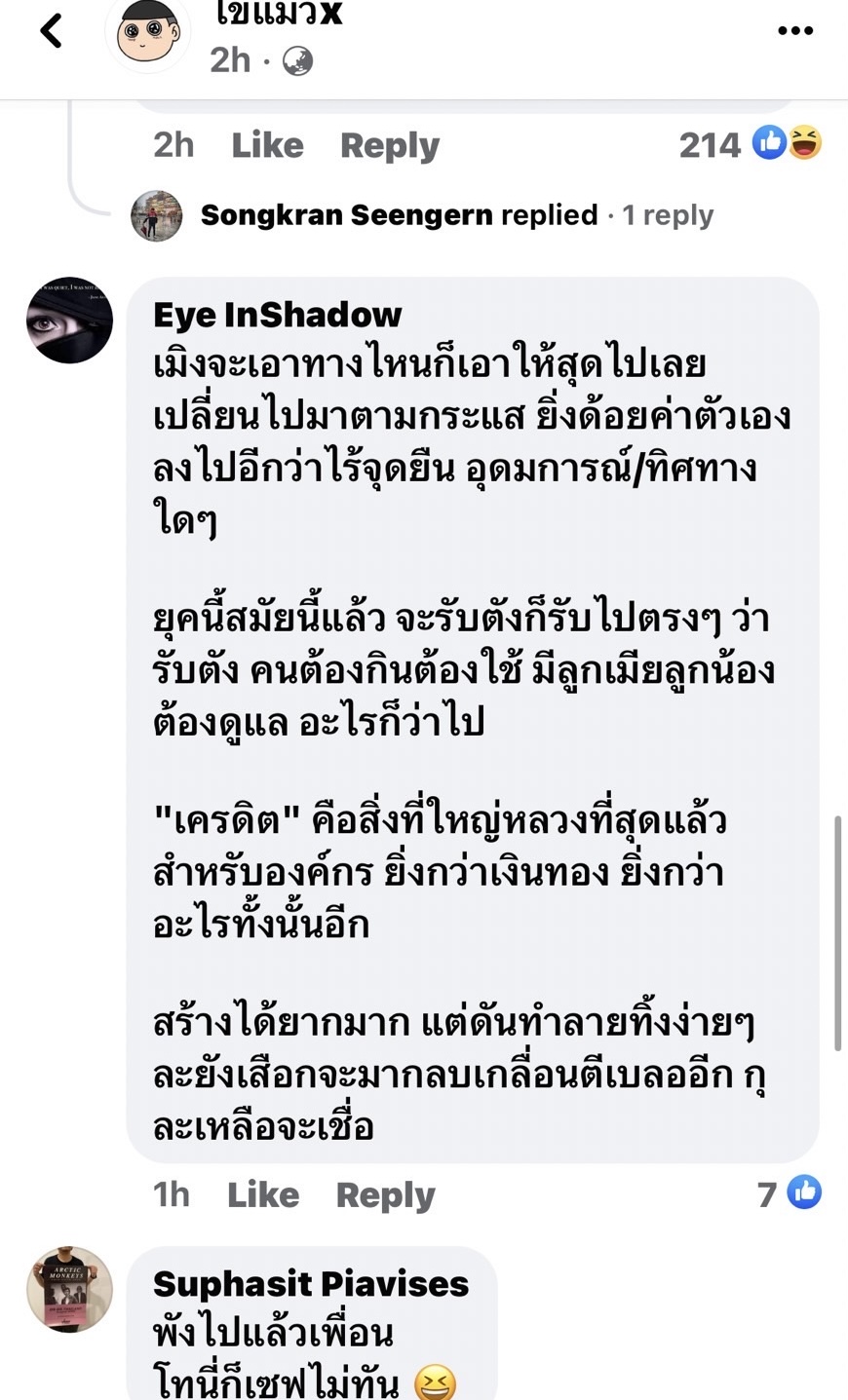The height and width of the screenshot is (1400, 848).
Task: View the 214 reactions list
Action: pos(749,144)
